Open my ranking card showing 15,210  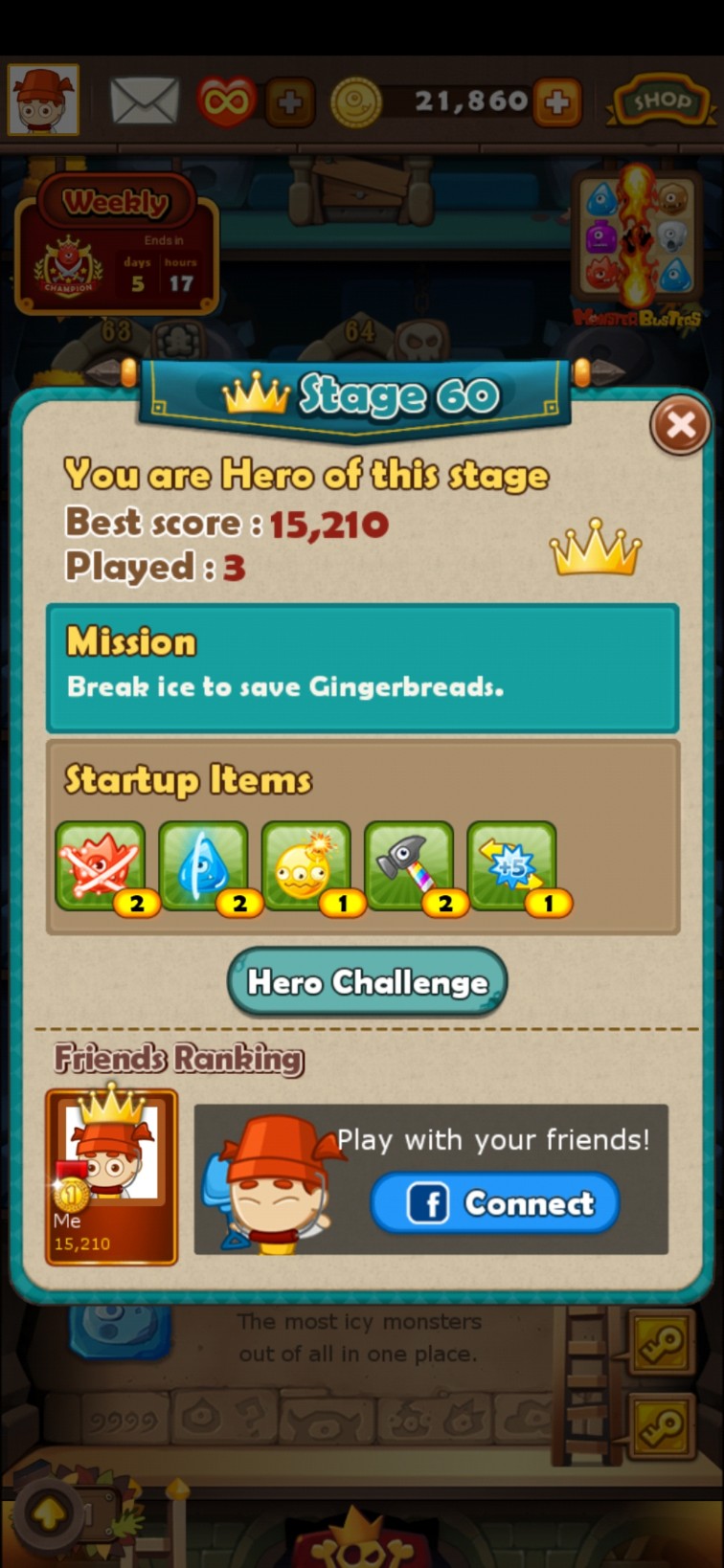[x=111, y=1176]
